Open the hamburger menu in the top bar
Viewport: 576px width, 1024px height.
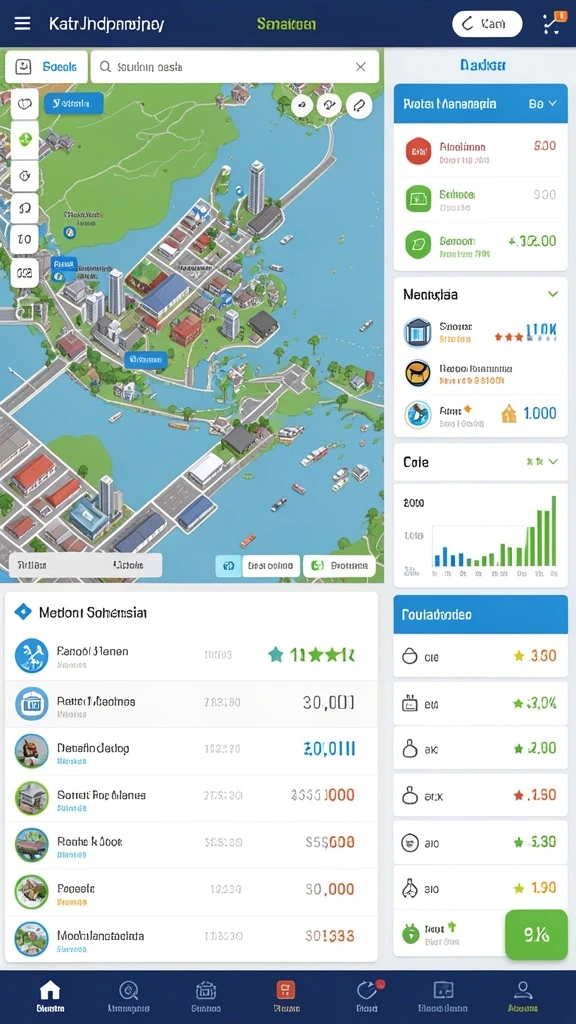pos(22,24)
